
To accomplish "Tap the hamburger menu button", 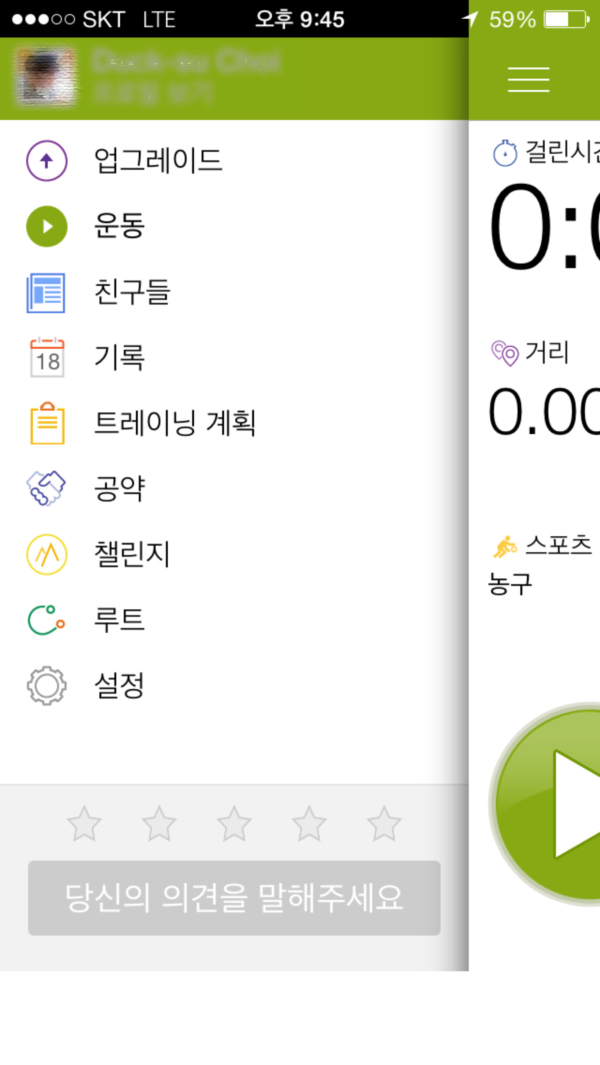I will [x=528, y=80].
